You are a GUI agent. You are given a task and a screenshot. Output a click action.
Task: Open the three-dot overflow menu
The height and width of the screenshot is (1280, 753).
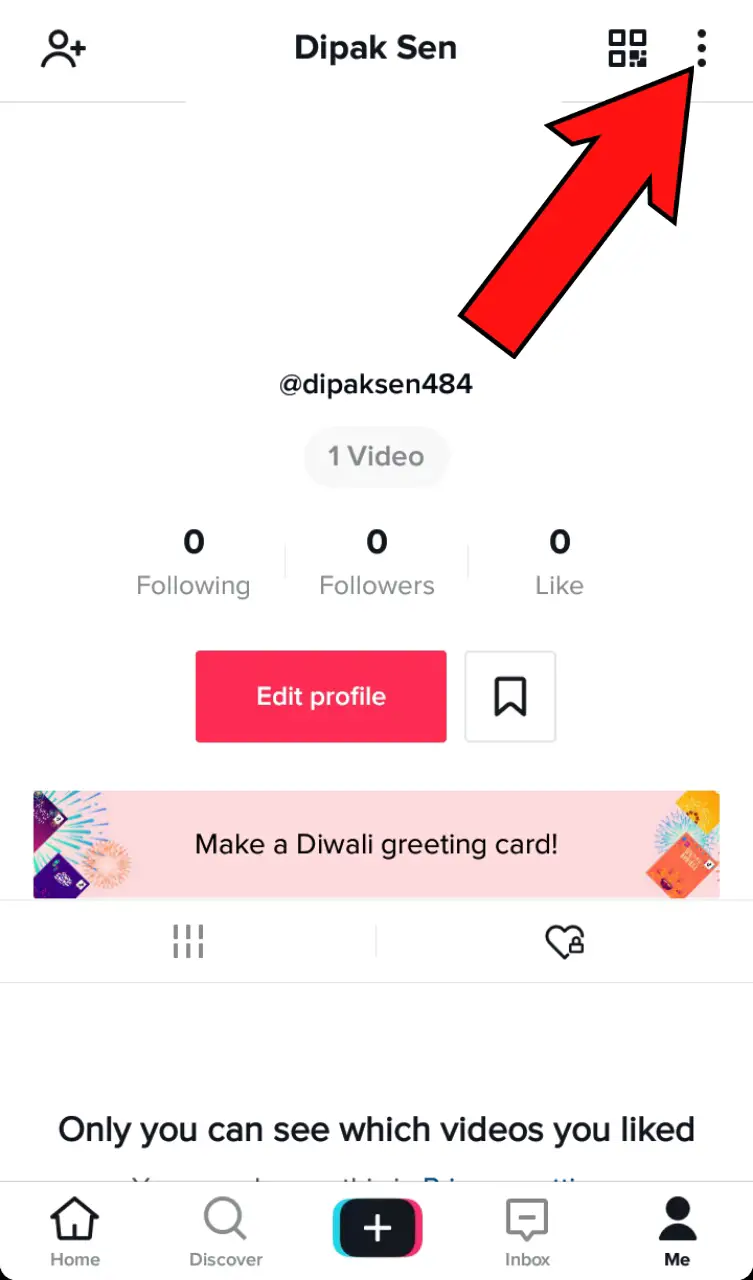(702, 48)
